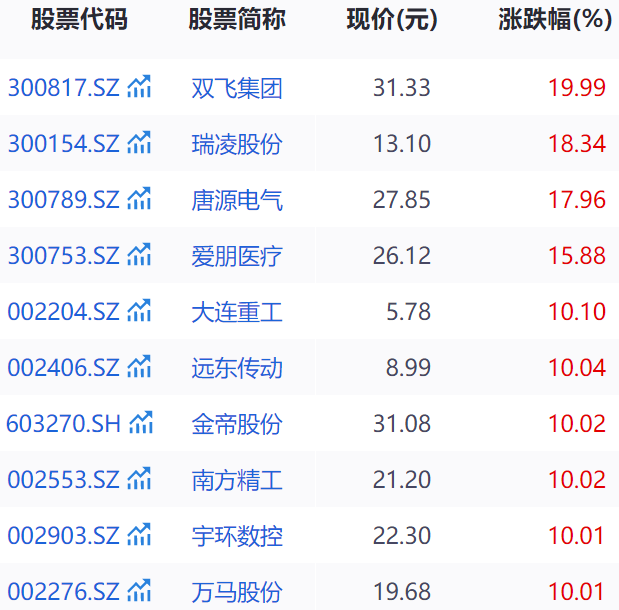Select stock code 002406.SZ
This screenshot has height=610, width=619.
coord(63,368)
